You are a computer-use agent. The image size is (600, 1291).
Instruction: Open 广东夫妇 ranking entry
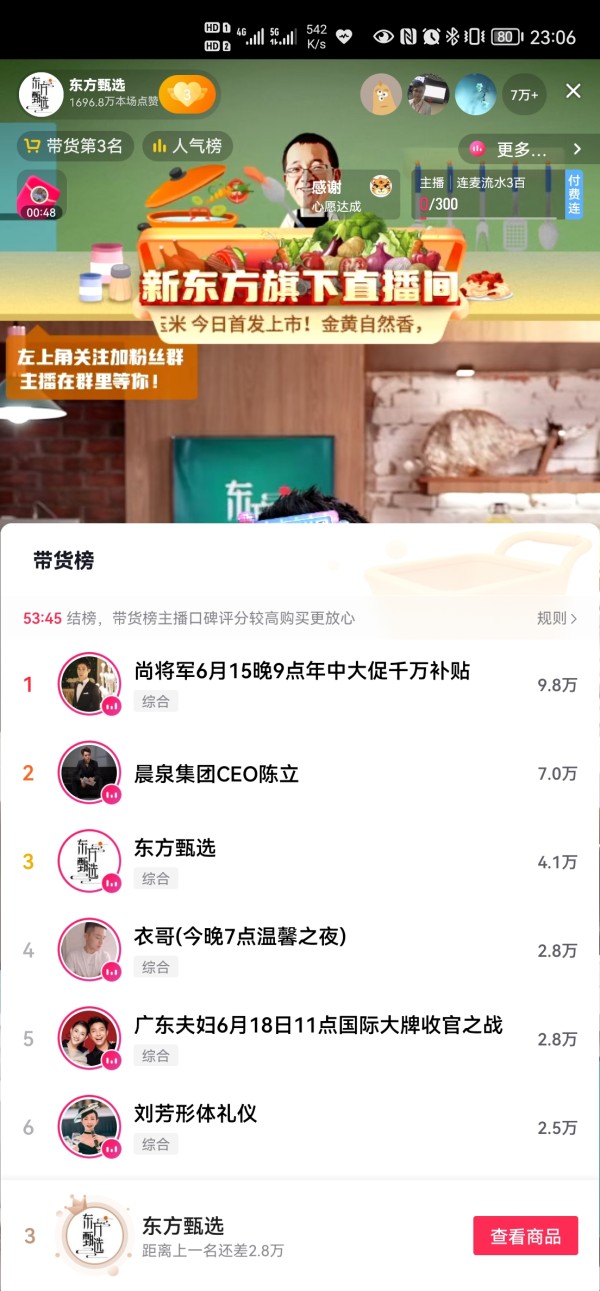tap(300, 1037)
